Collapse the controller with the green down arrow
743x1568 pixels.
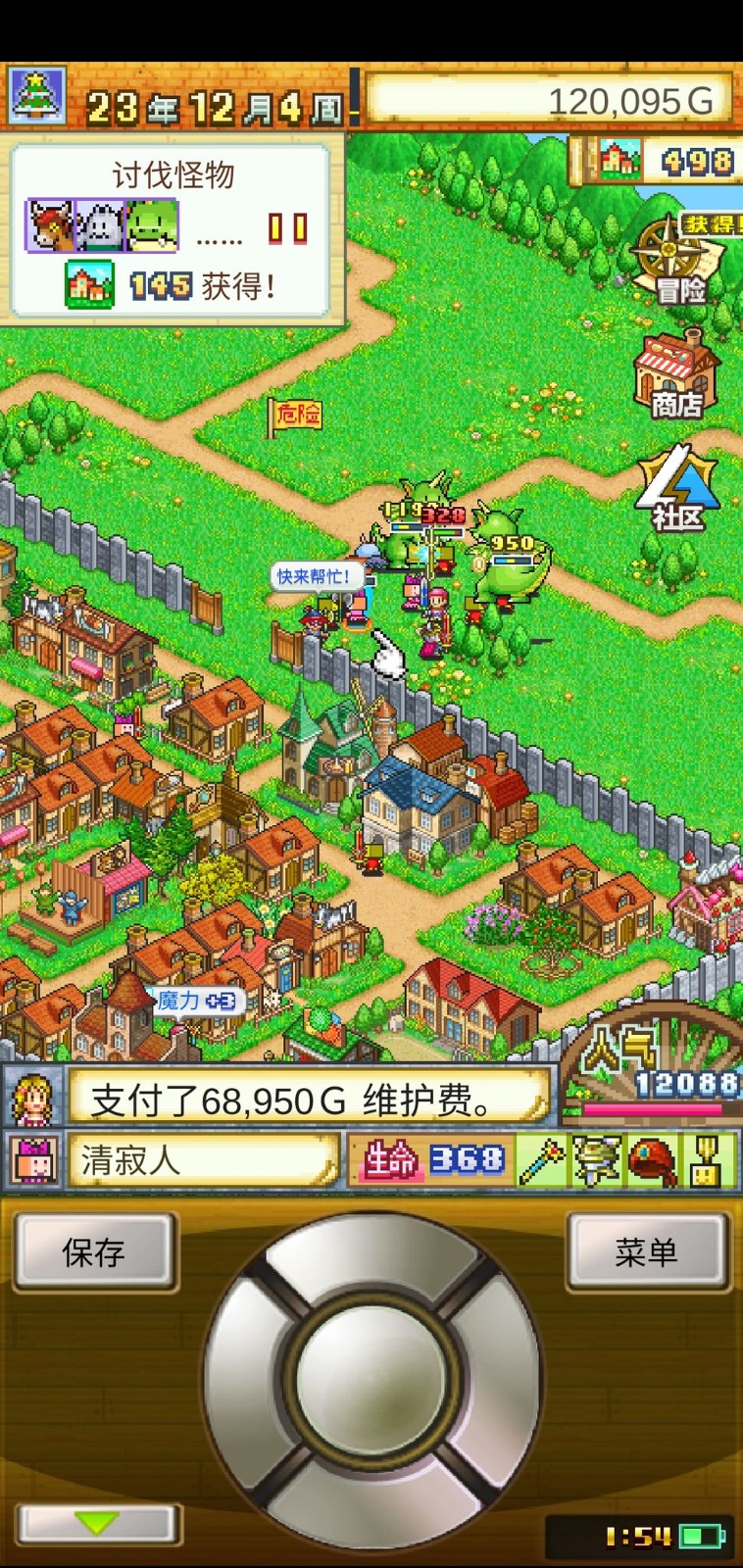tap(98, 1523)
